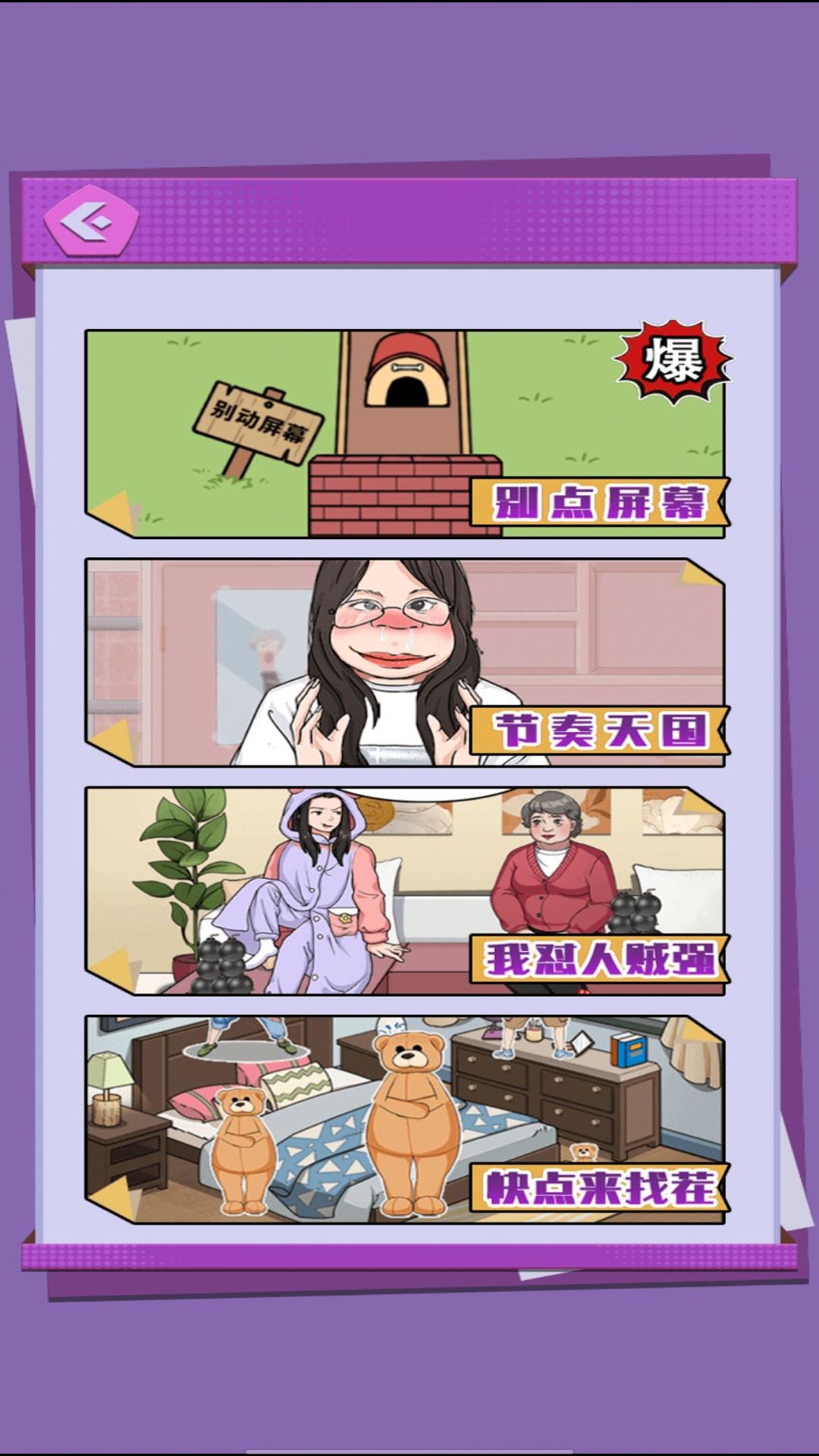The height and width of the screenshot is (1456, 819).
Task: Open the 别点屏幕 level card
Action: click(x=406, y=434)
